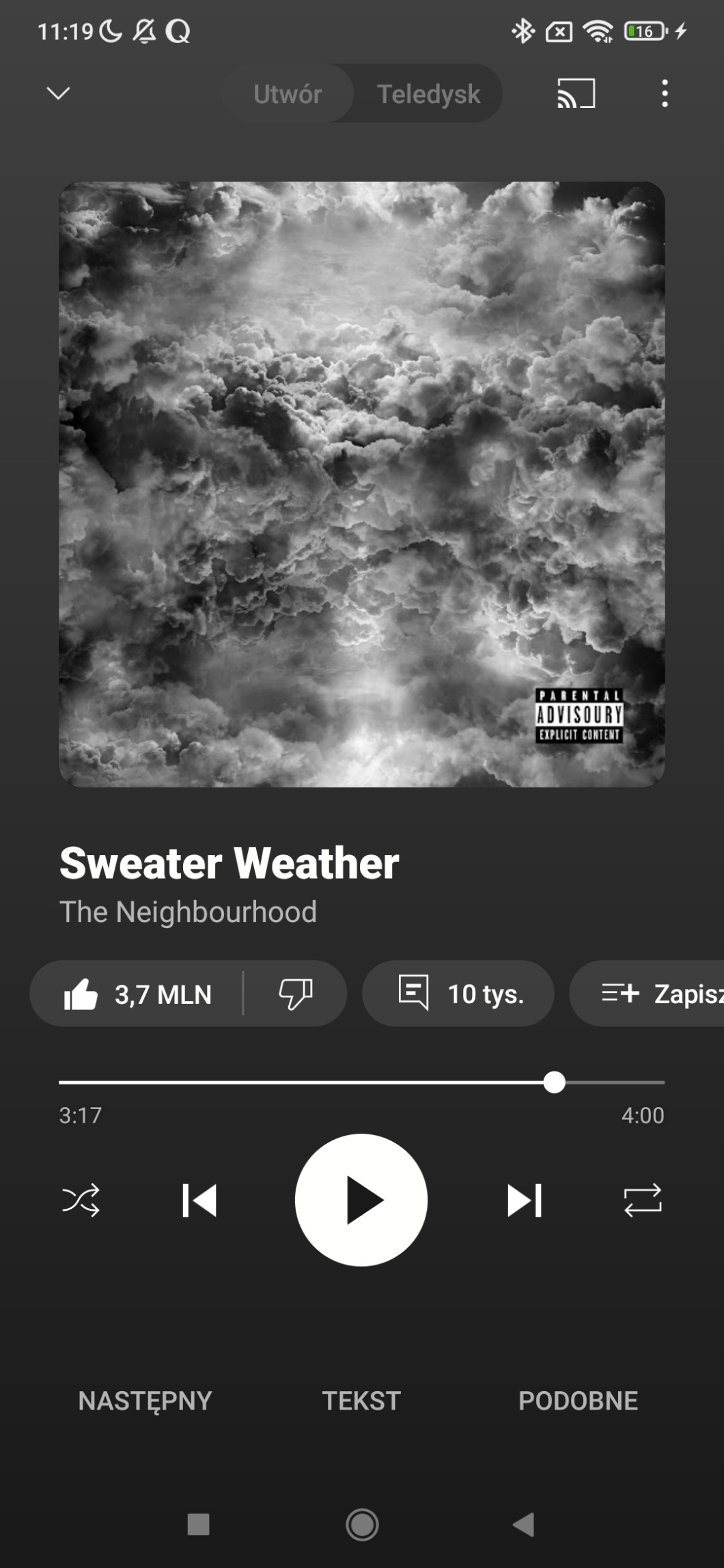This screenshot has width=724, height=1568.
Task: Open the 10 tys. comments
Action: click(x=458, y=994)
